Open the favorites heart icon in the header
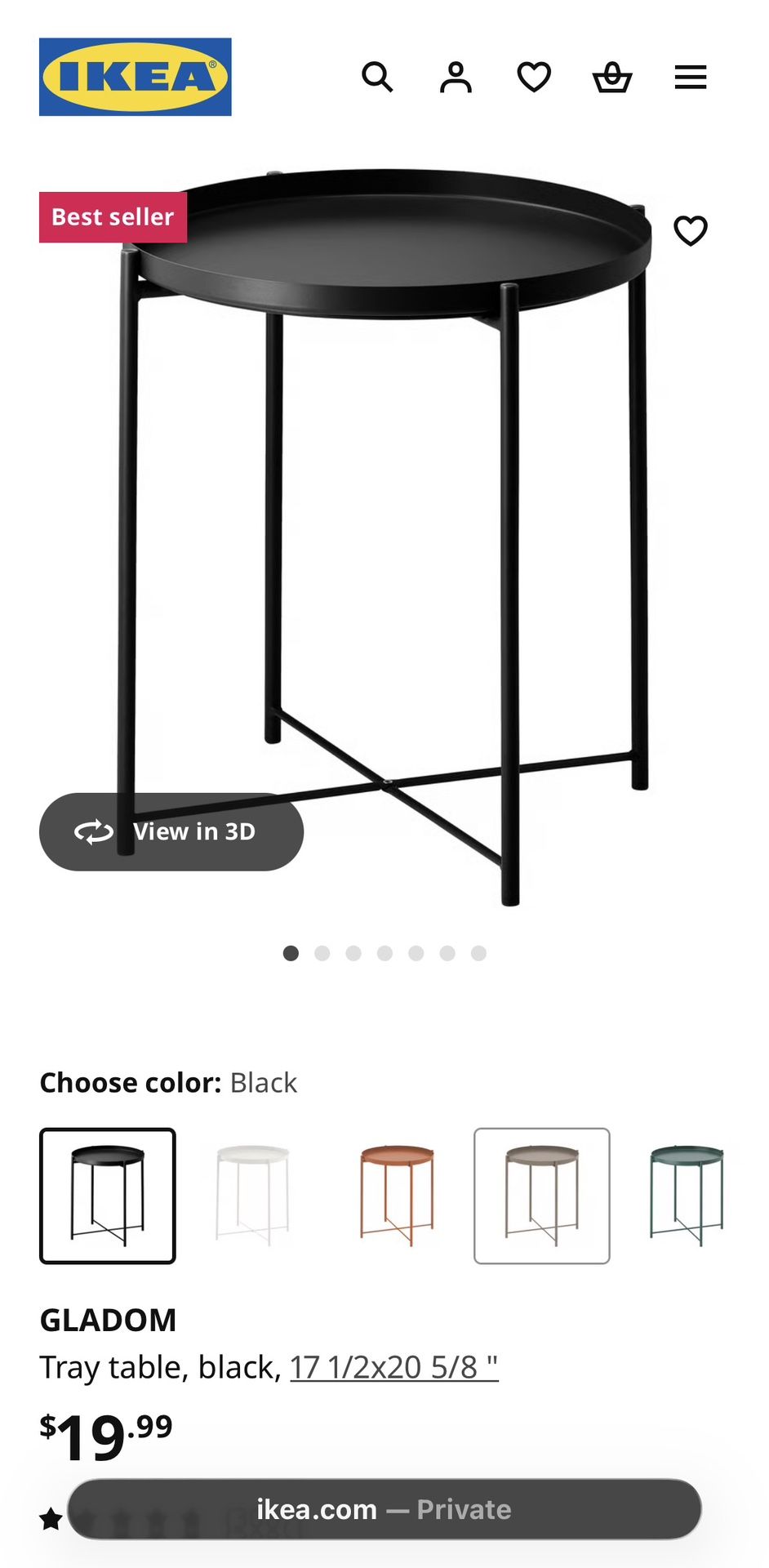The height and width of the screenshot is (1568, 769). click(x=532, y=77)
